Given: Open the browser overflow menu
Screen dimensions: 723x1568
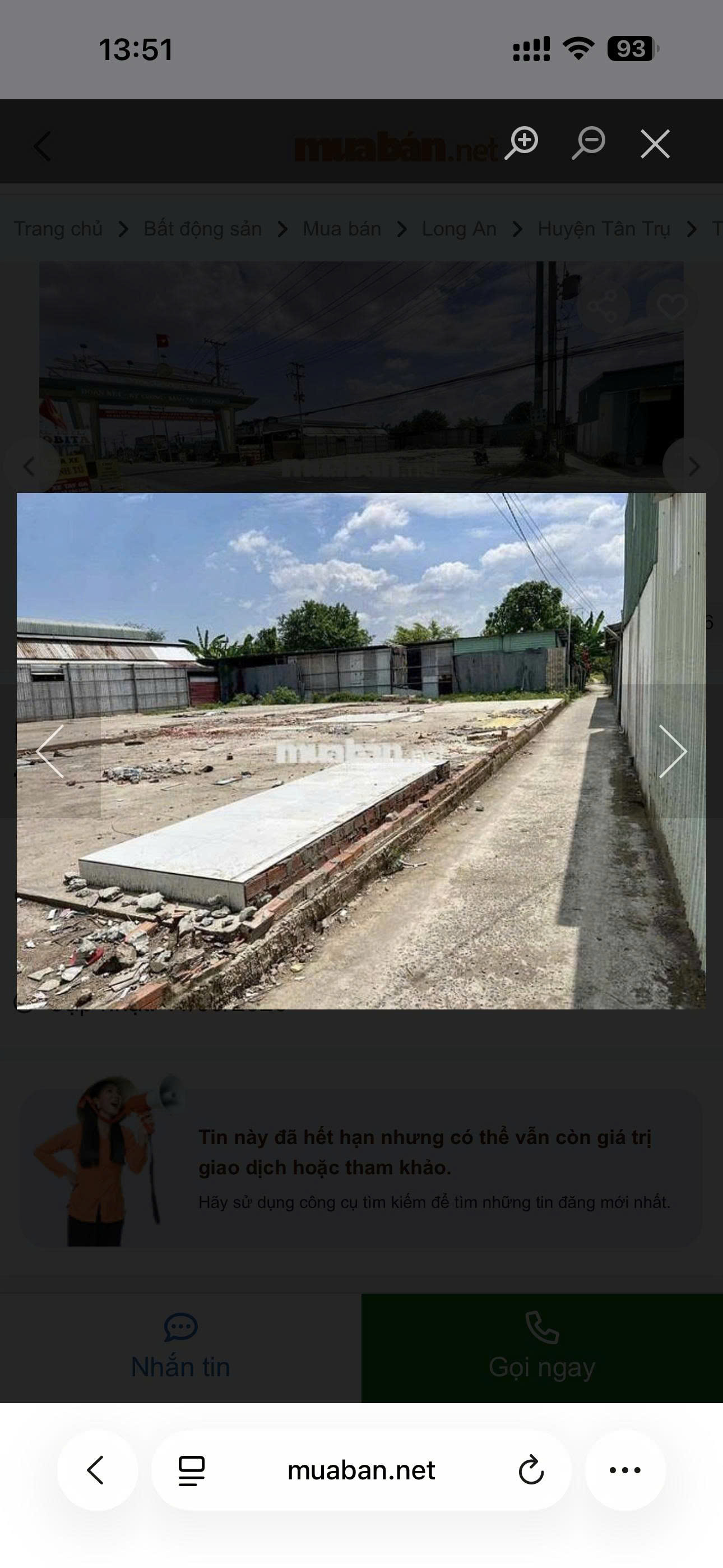Looking at the screenshot, I should point(625,1470).
